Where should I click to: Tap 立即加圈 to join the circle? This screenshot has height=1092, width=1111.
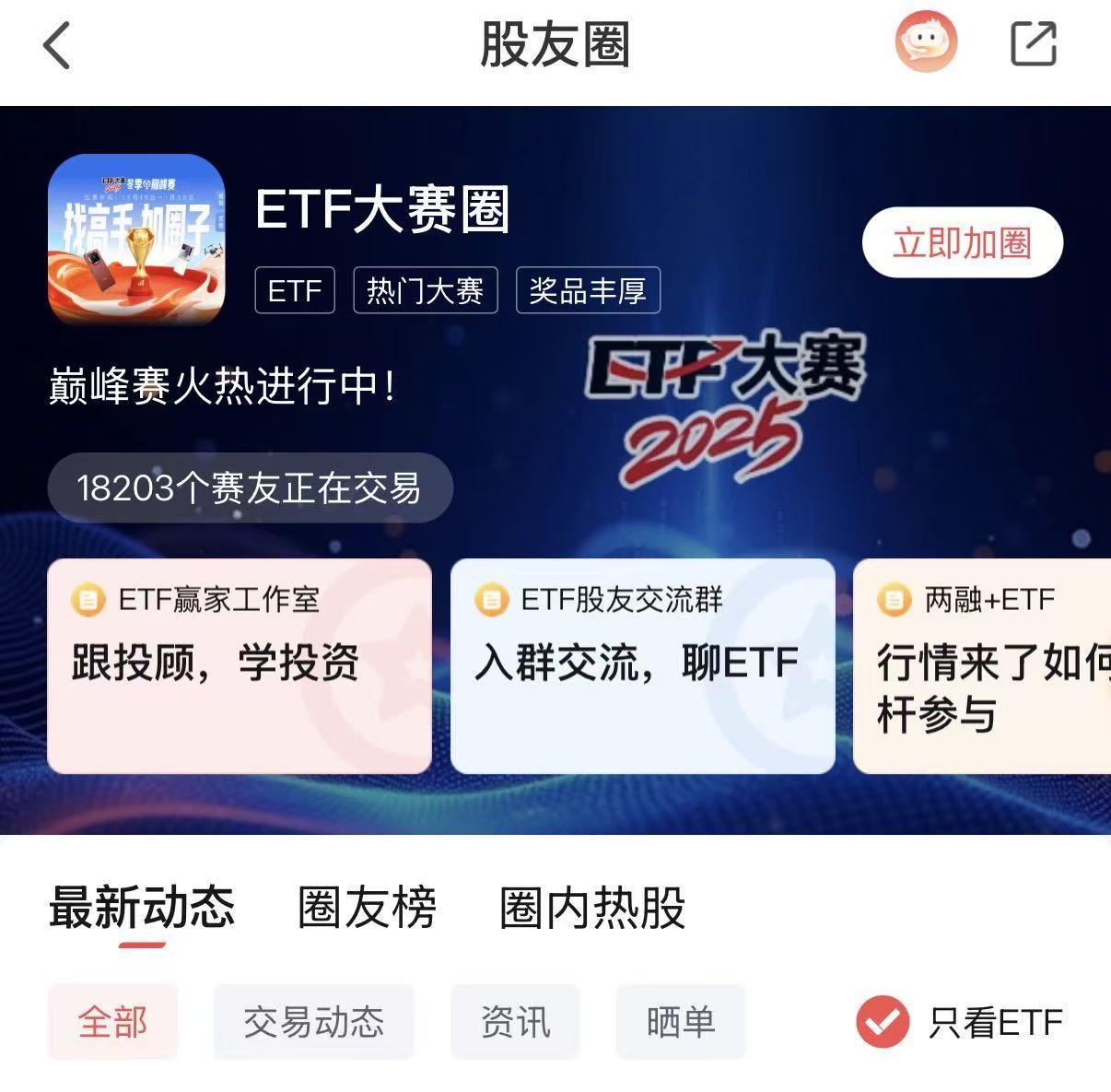962,243
